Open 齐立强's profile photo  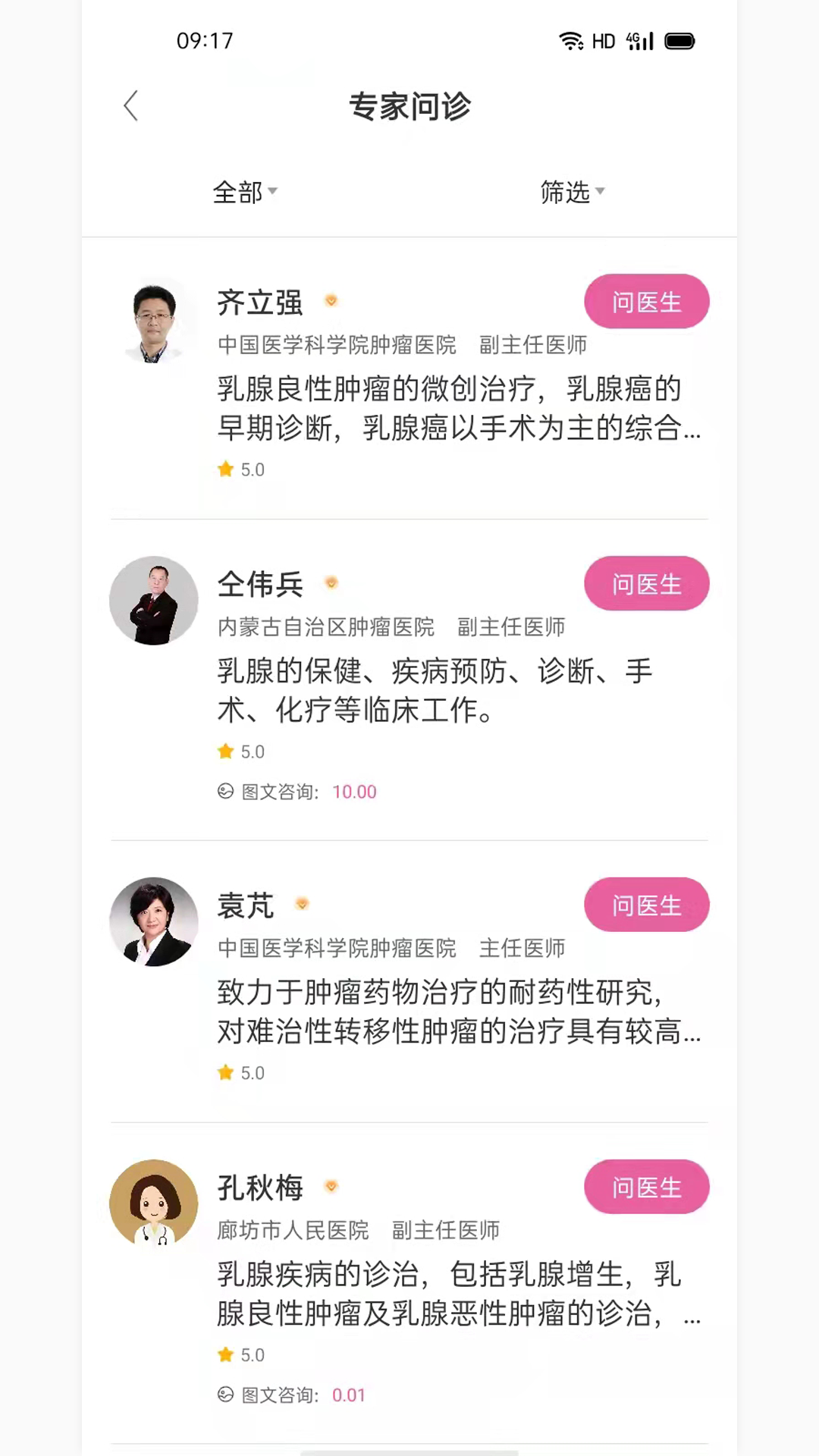153,320
